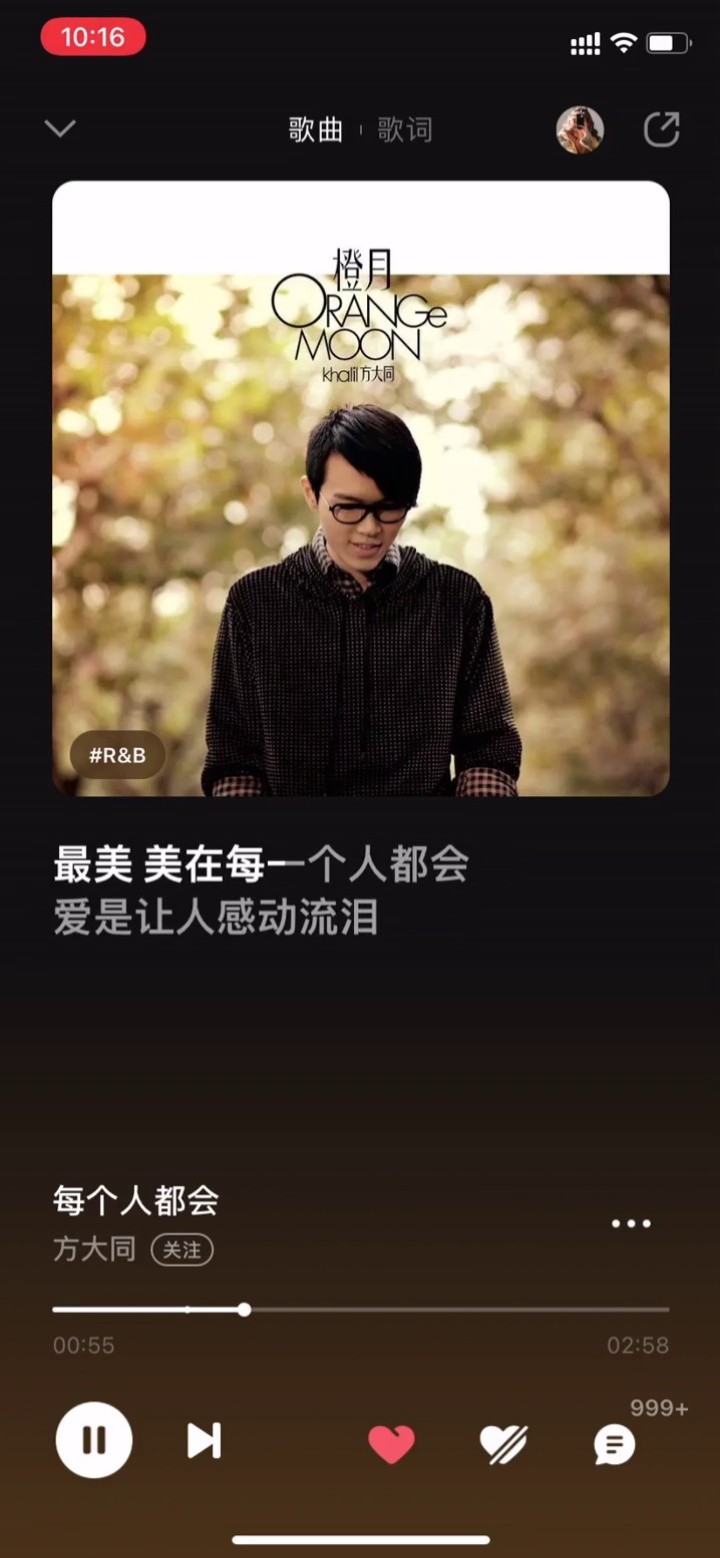Share this song via the share icon

tap(662, 130)
